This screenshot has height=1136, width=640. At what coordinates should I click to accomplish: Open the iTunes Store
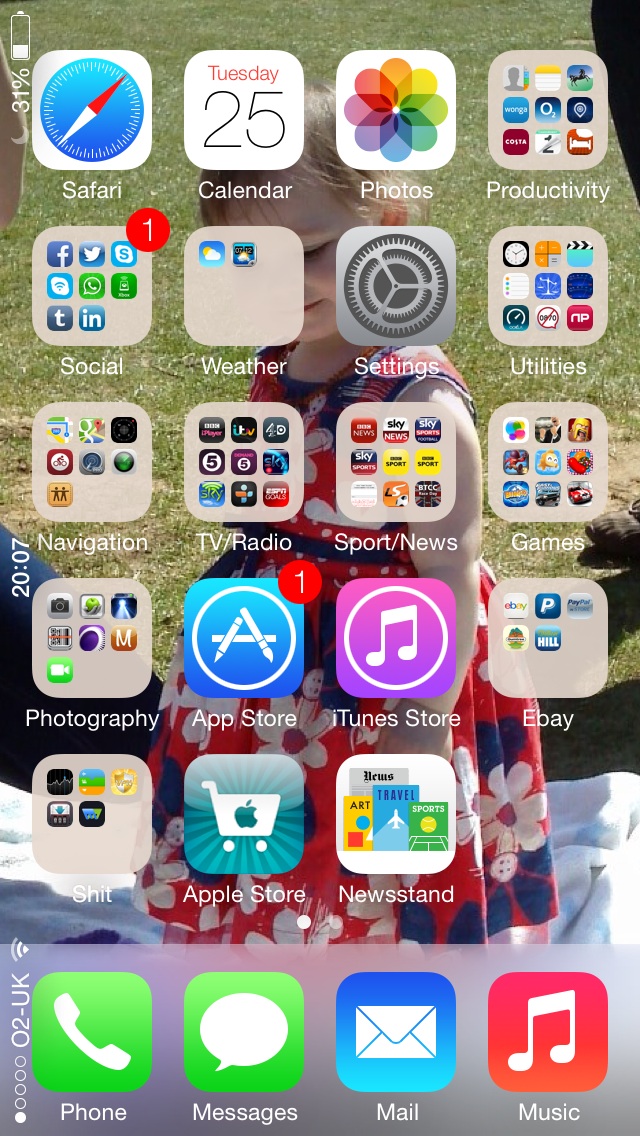point(396,638)
